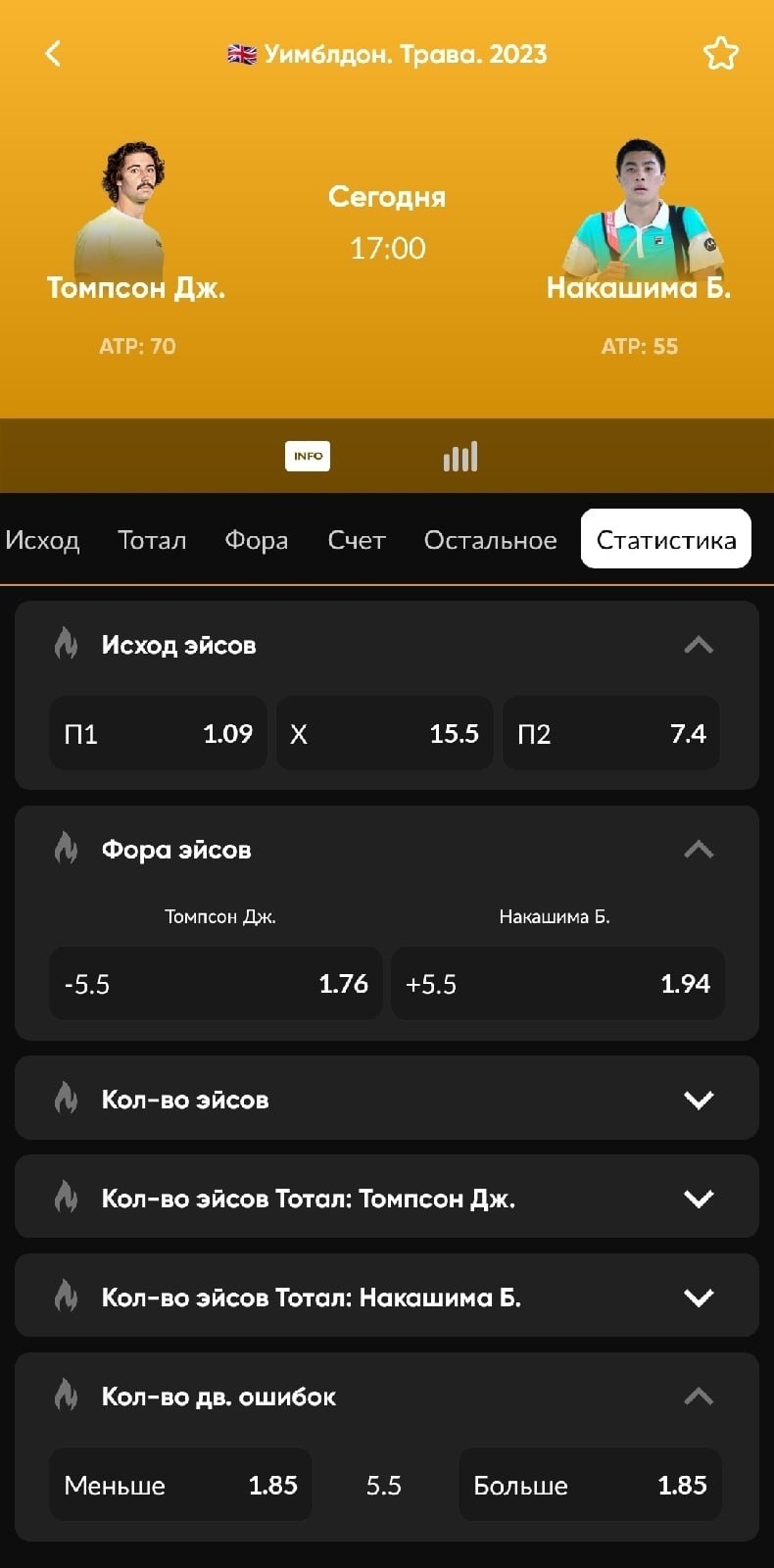Switch to the Счет tab
774x1568 pixels.
(357, 540)
